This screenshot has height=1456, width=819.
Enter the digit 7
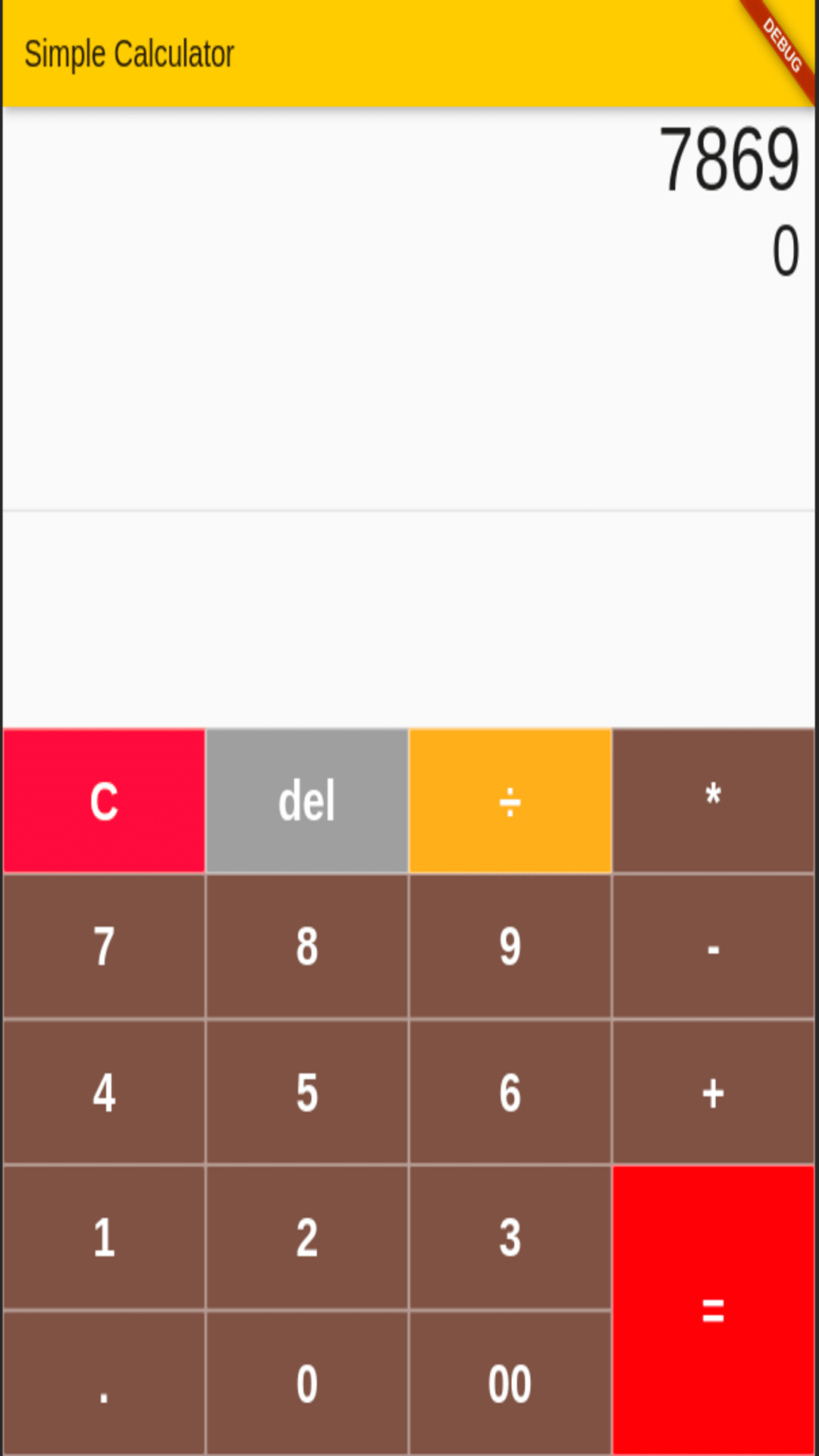(x=104, y=946)
